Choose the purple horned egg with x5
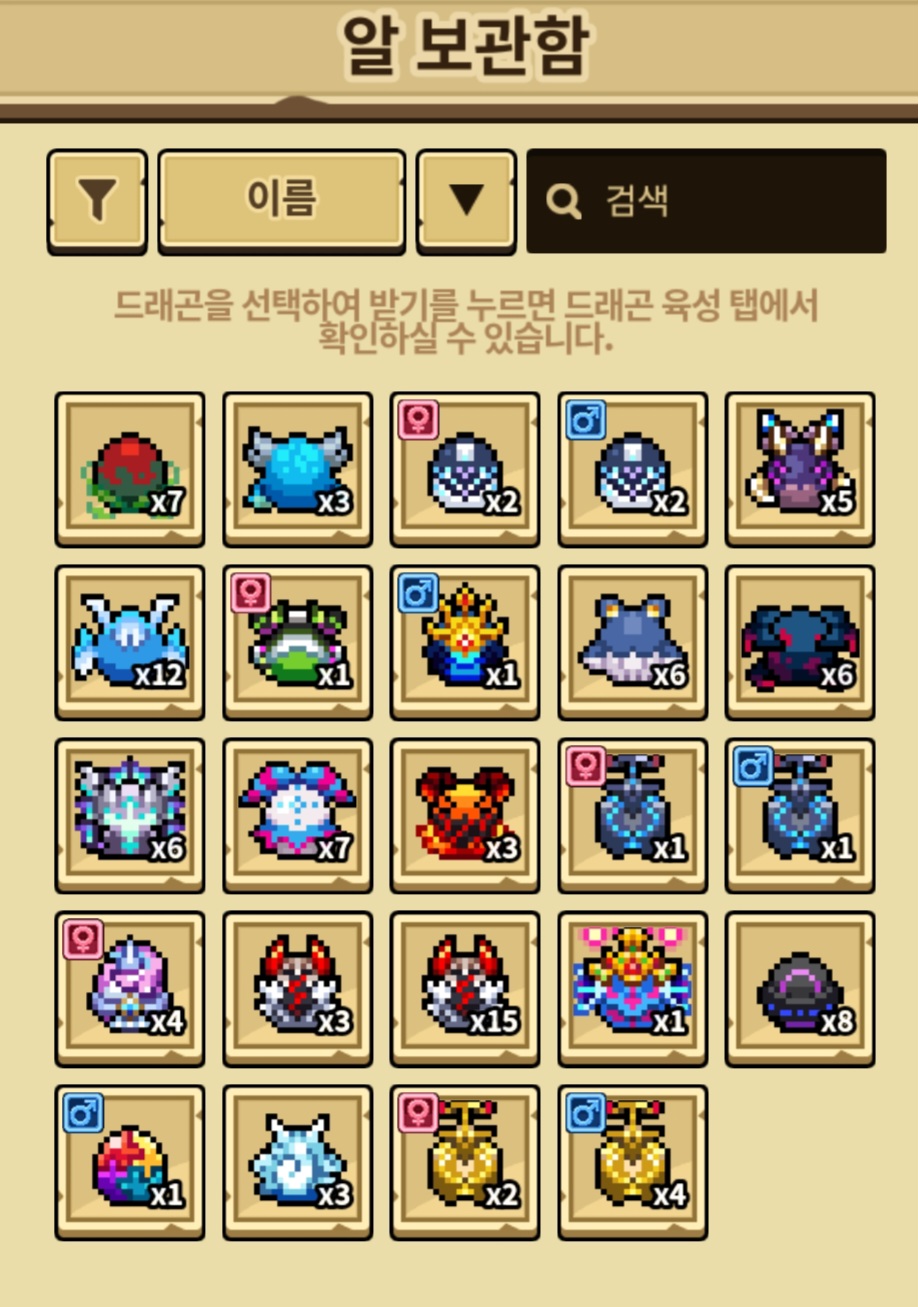The image size is (918, 1307). coord(800,469)
